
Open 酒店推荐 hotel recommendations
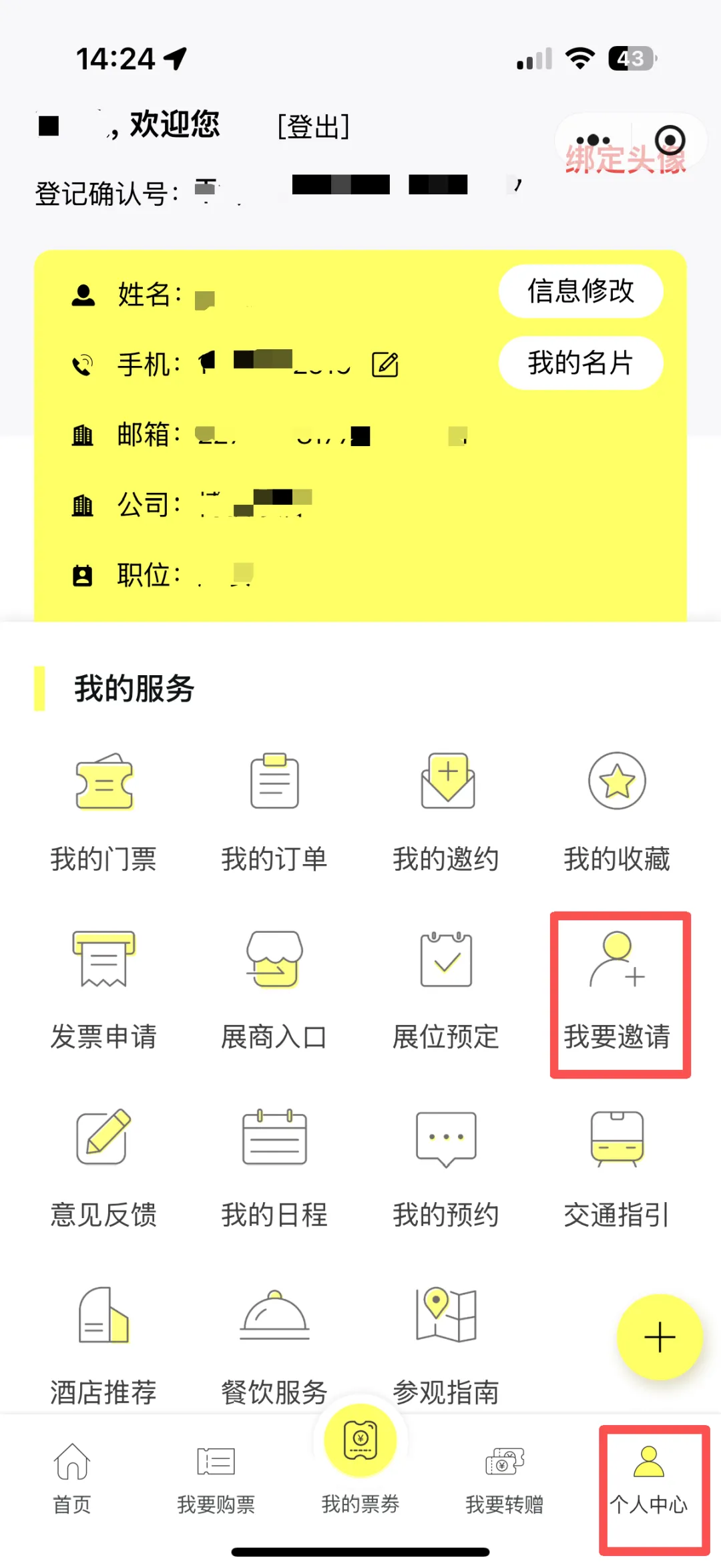tap(104, 1342)
